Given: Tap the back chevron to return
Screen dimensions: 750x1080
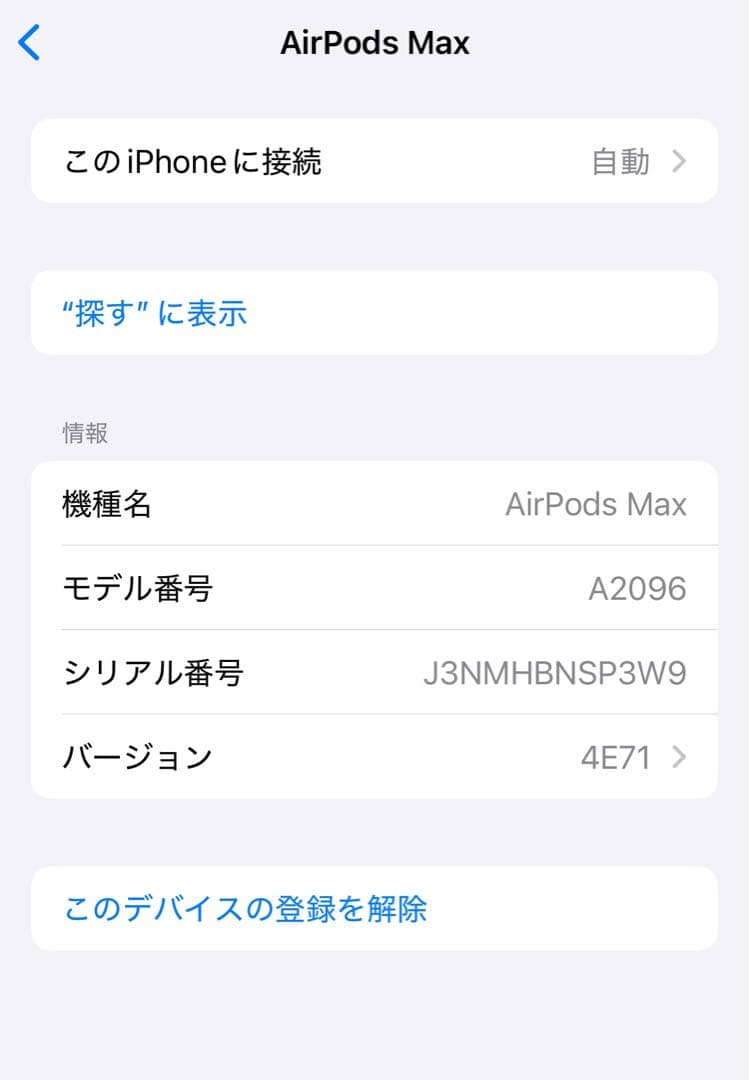Looking at the screenshot, I should pyautogui.click(x=28, y=42).
